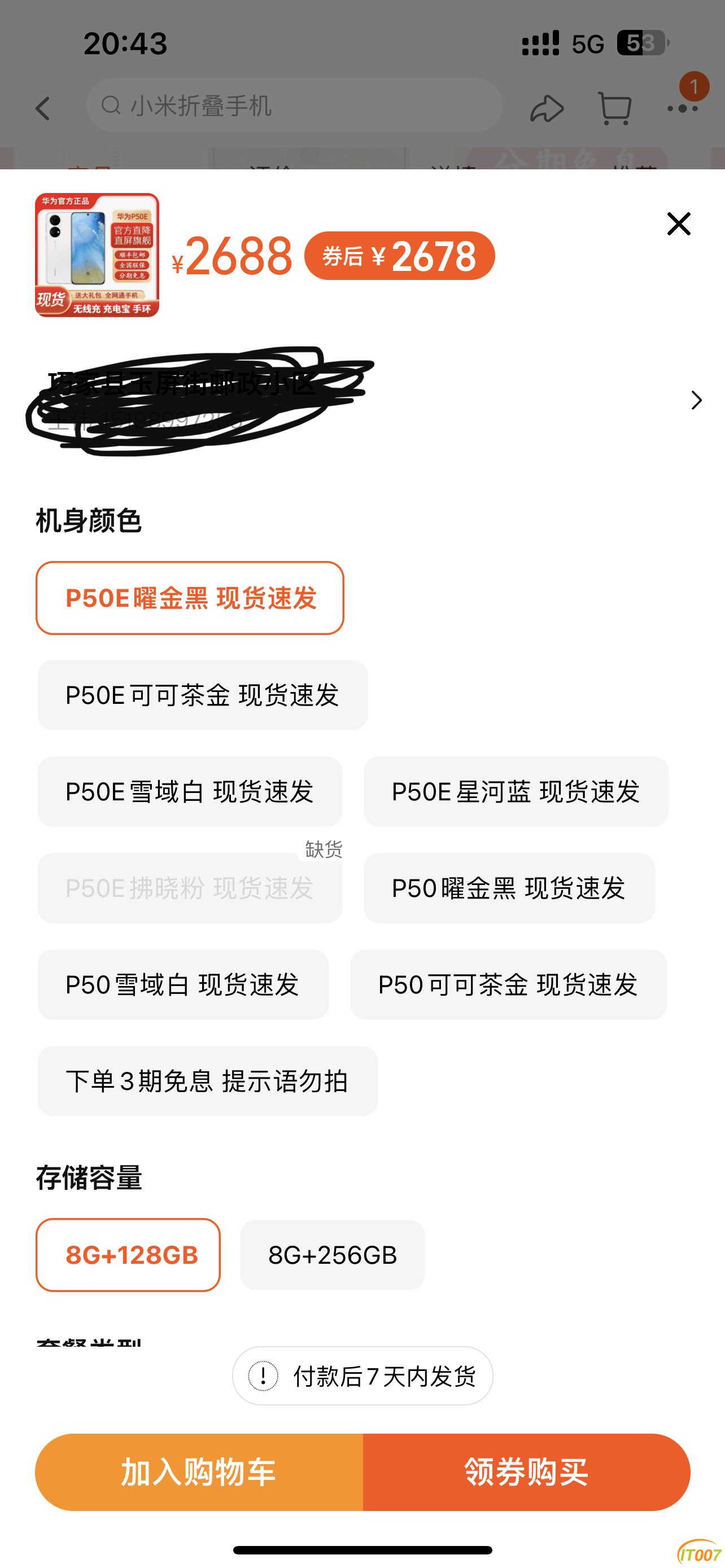Select P50 雪域白 现货速发 option

click(182, 985)
